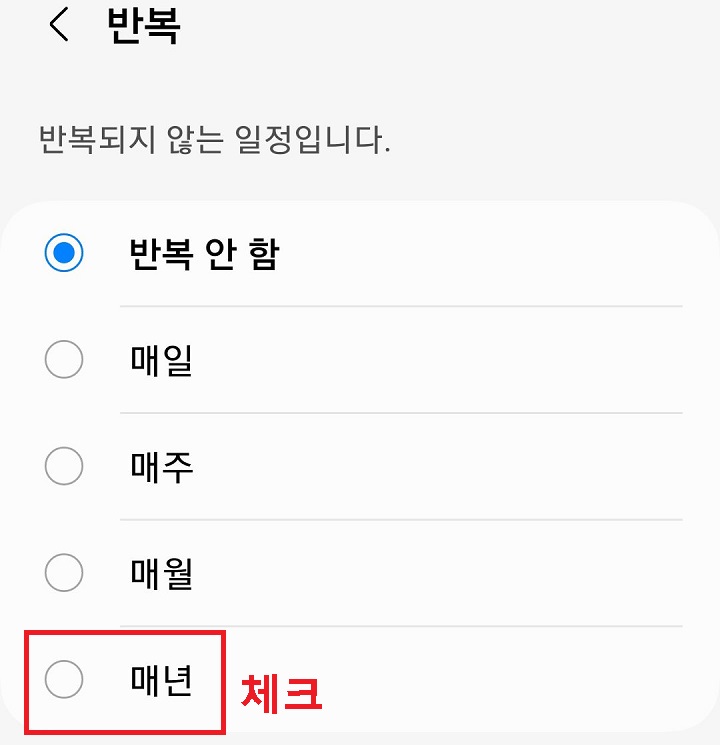Select the 매월 radio button
720x745 pixels.
(x=64, y=573)
